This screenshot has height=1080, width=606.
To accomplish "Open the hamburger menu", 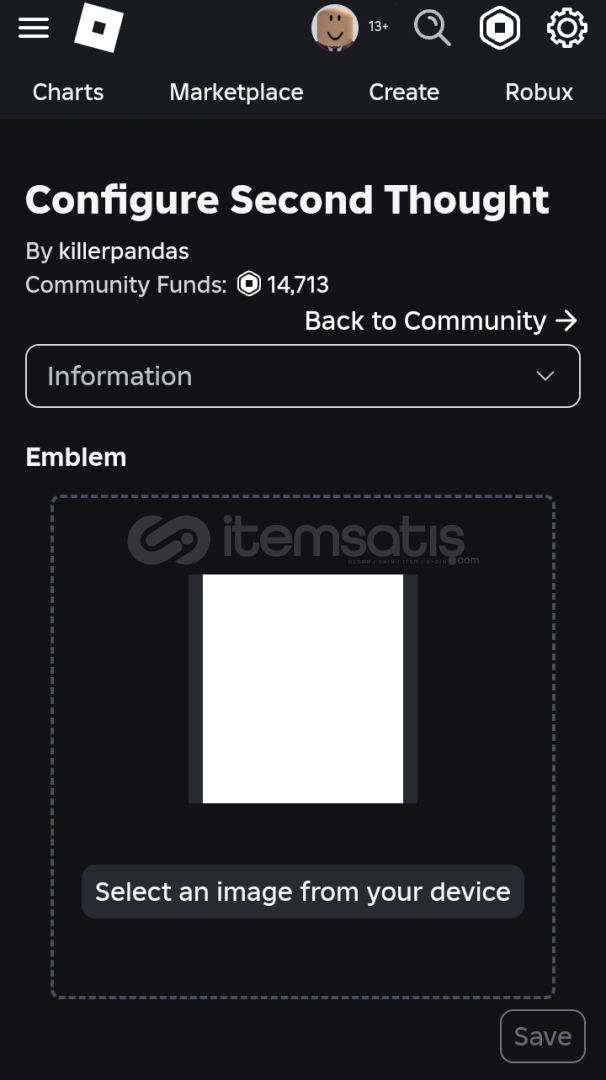I will click(33, 28).
